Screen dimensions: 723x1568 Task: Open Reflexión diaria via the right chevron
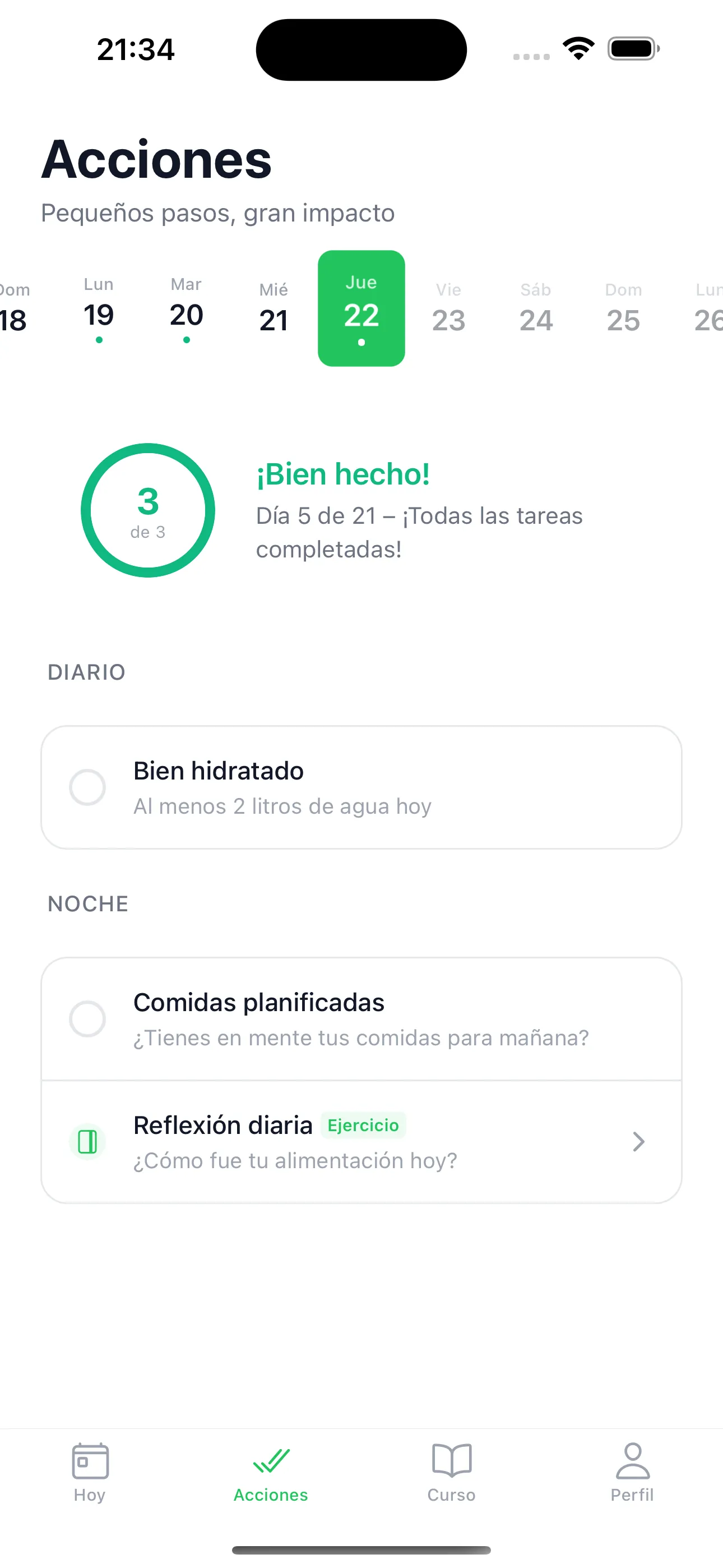tap(638, 1141)
